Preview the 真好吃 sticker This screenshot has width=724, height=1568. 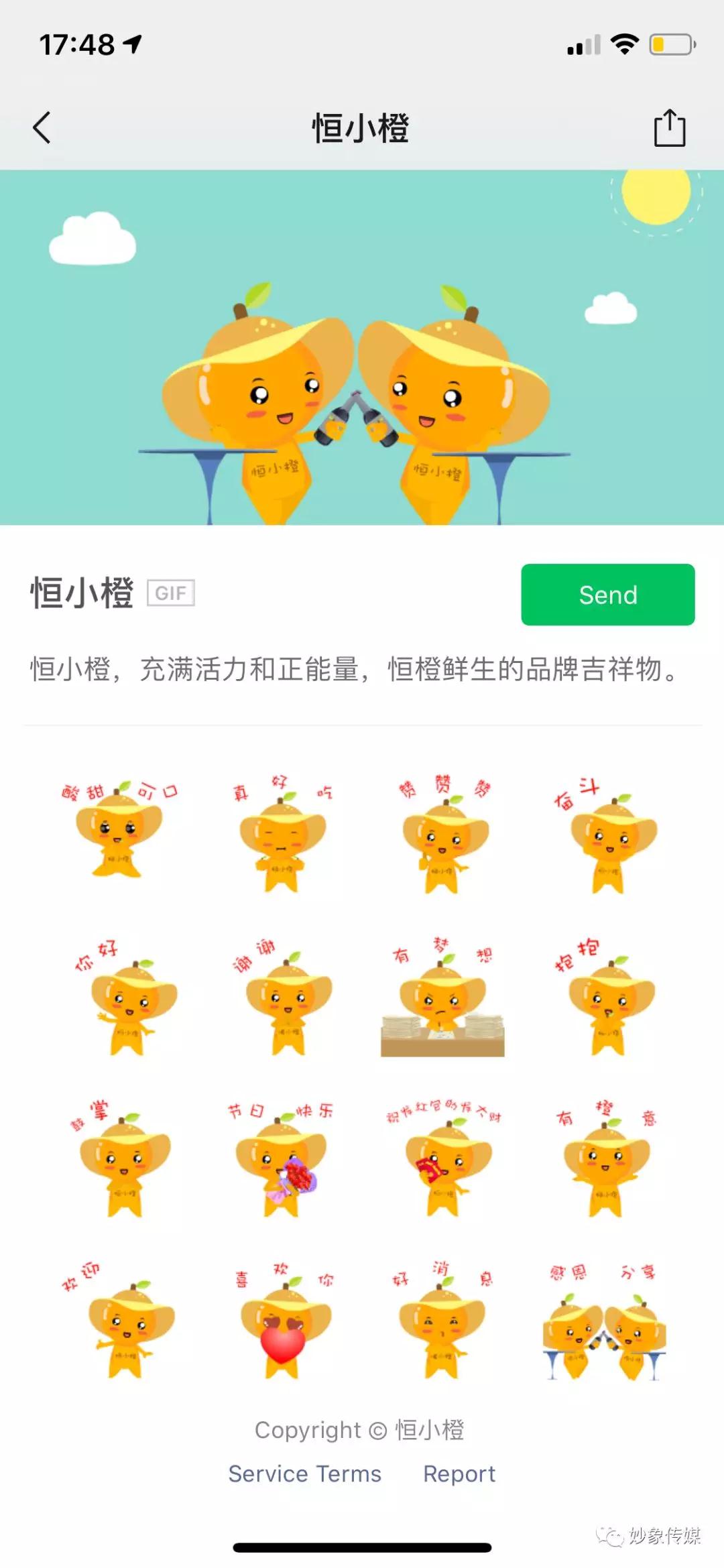282,835
